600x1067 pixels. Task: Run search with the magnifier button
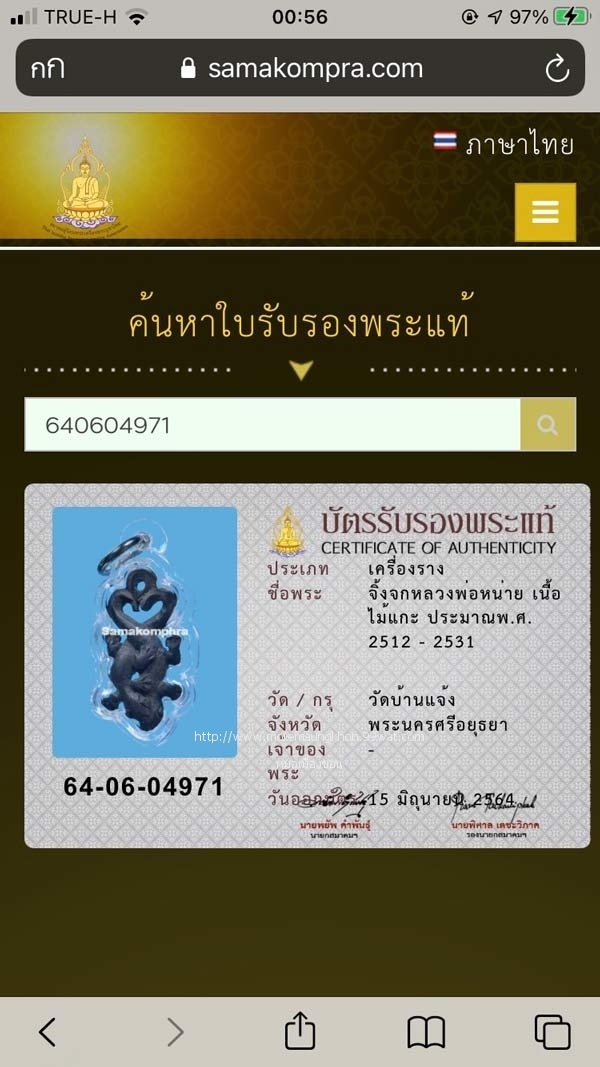(548, 425)
